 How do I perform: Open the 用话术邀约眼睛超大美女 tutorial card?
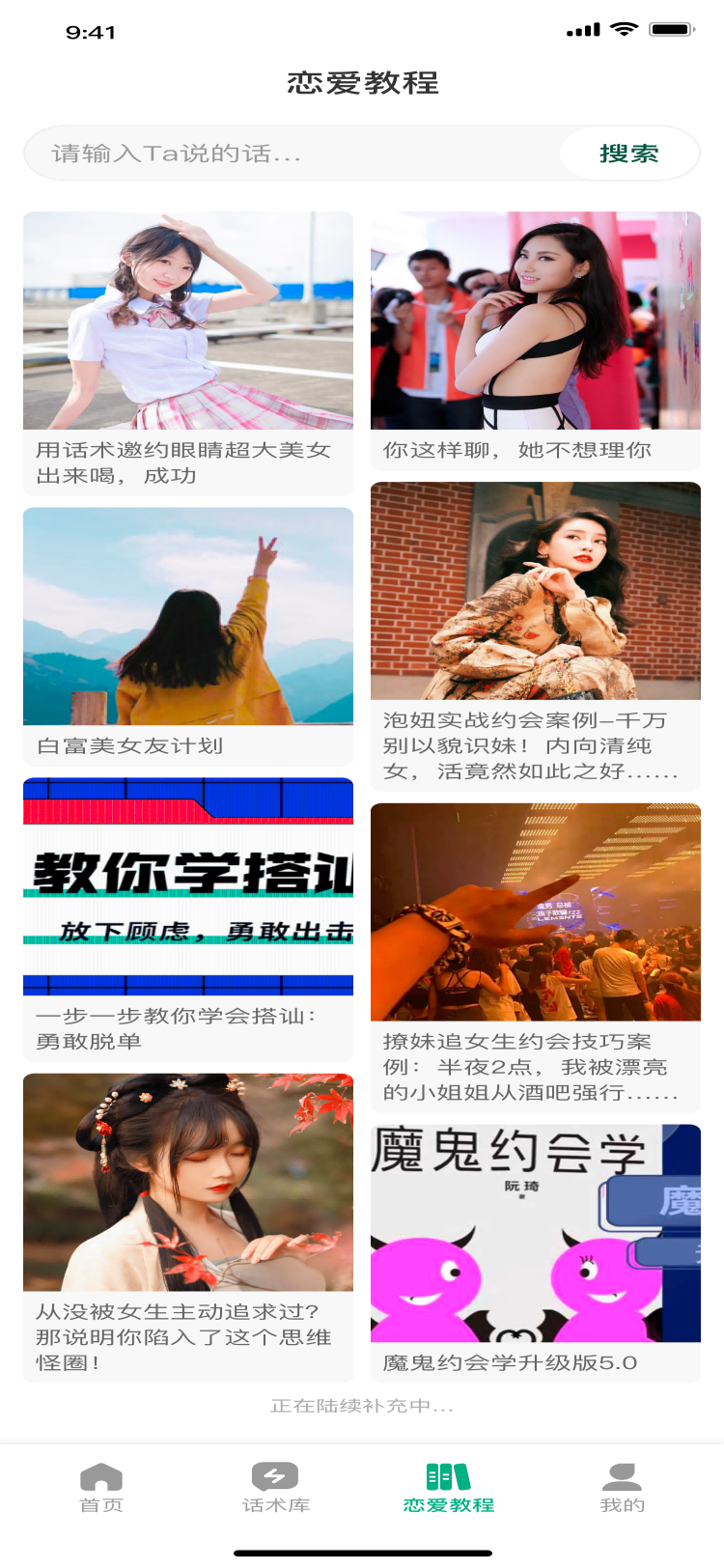[x=188, y=352]
